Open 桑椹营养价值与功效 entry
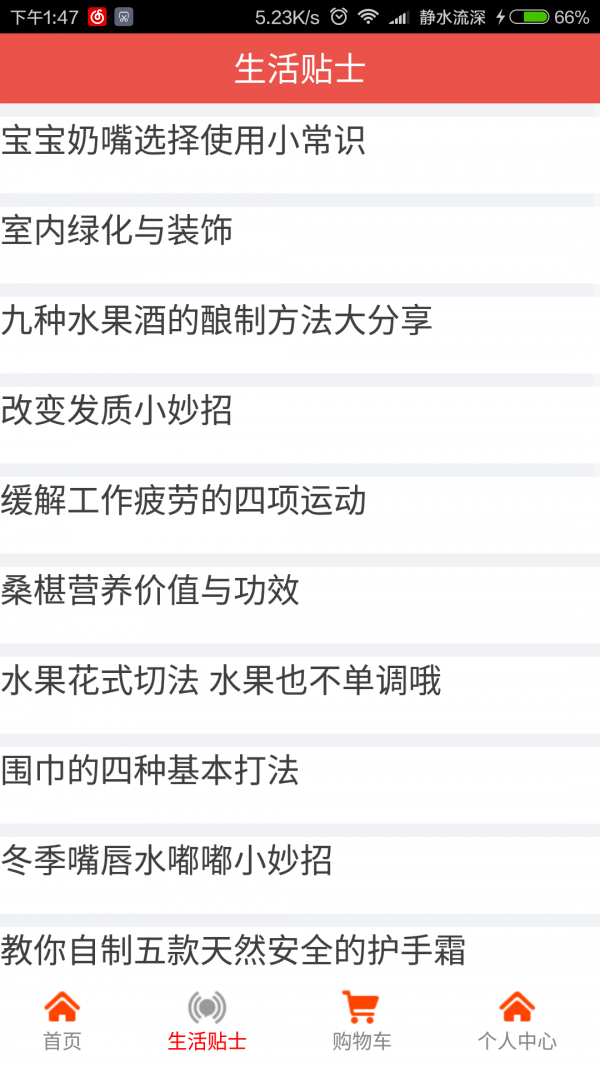This screenshot has height=1067, width=600. (x=150, y=591)
